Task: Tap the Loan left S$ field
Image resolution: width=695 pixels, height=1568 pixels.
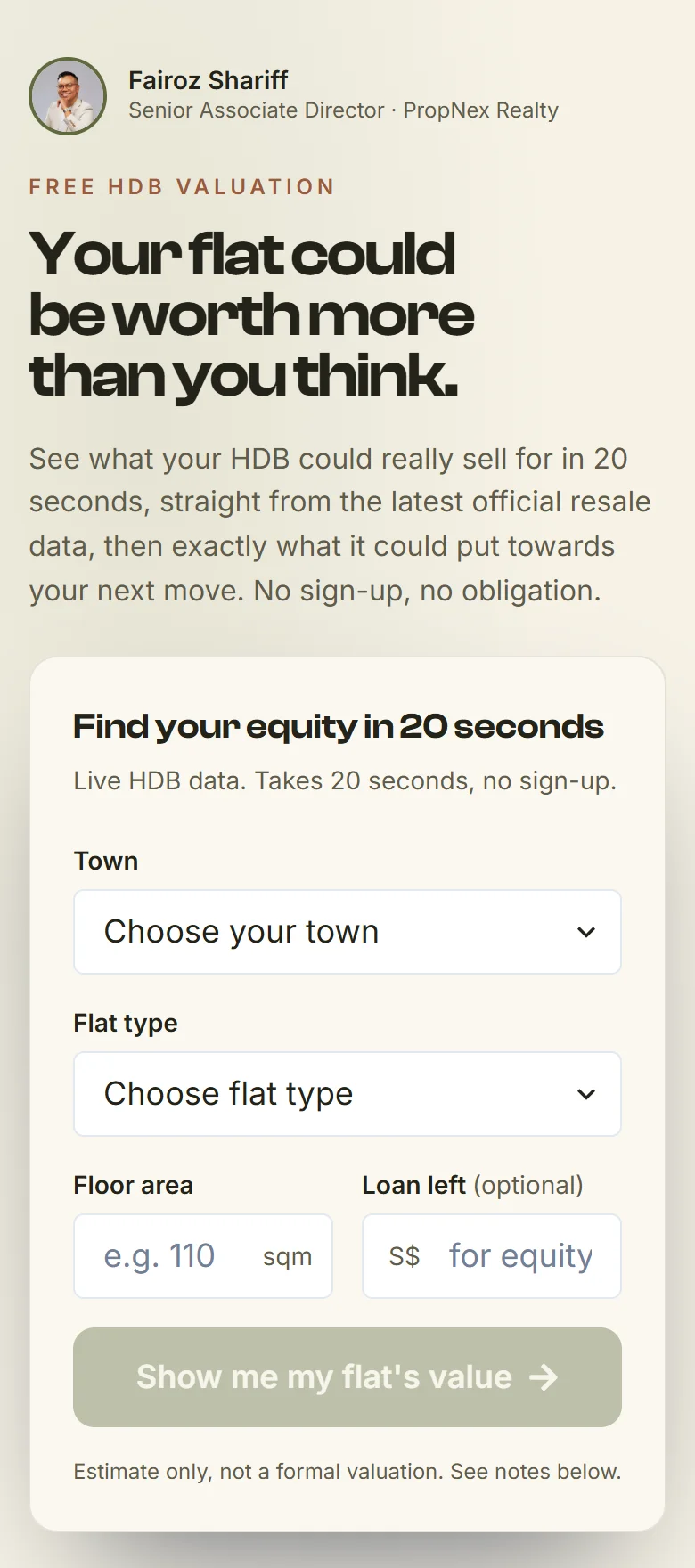Action: pyautogui.click(x=492, y=1256)
